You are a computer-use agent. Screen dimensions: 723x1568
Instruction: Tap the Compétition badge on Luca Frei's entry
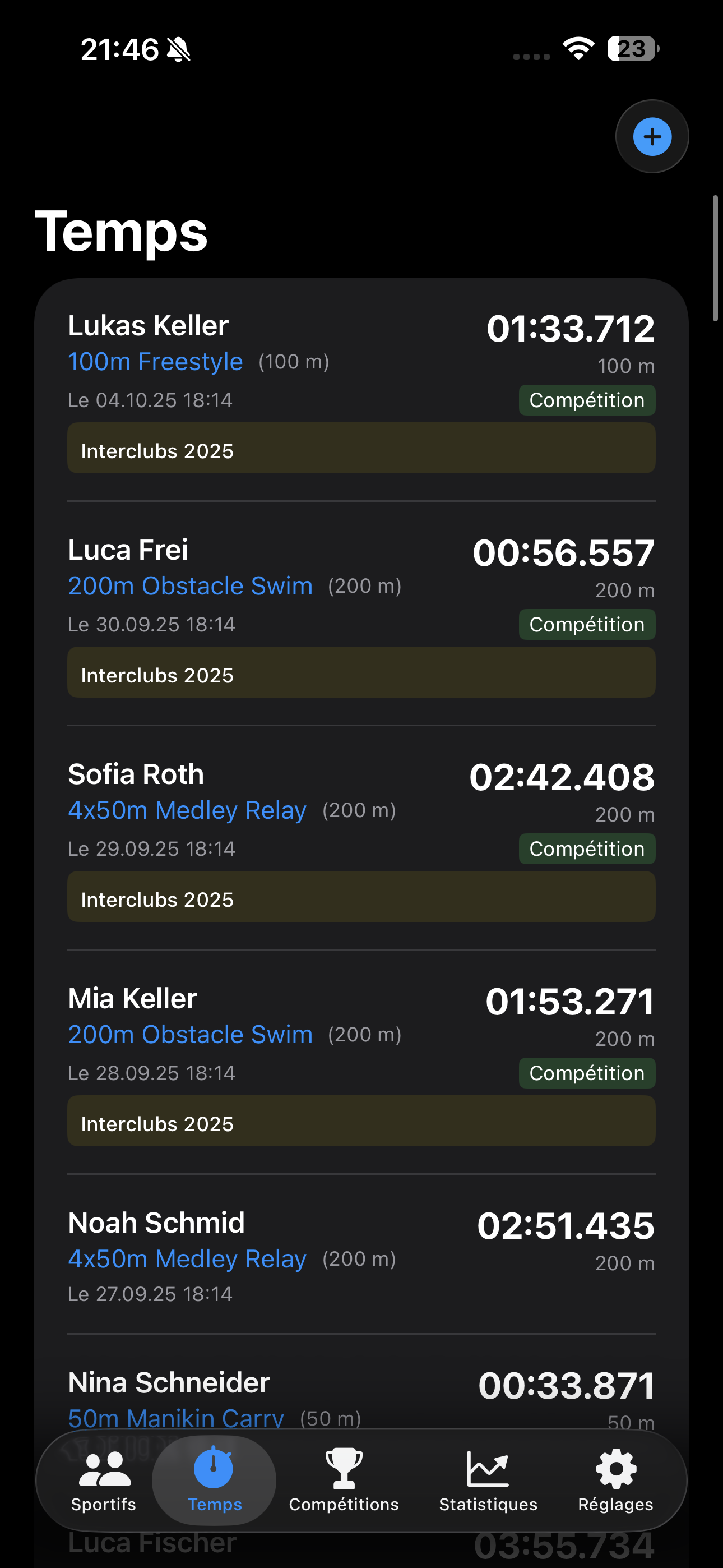click(586, 624)
